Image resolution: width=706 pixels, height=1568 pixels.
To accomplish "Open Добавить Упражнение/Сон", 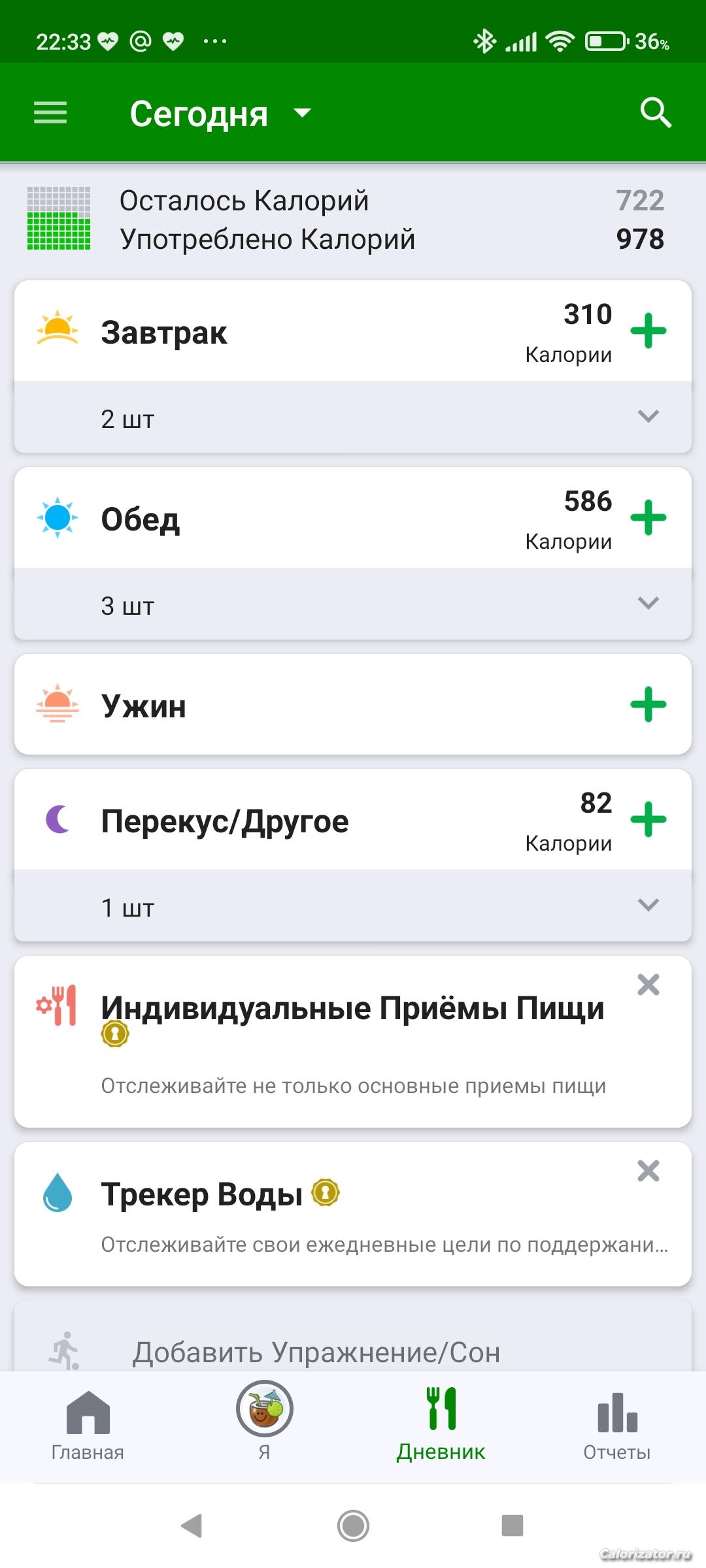I will pos(316,1351).
